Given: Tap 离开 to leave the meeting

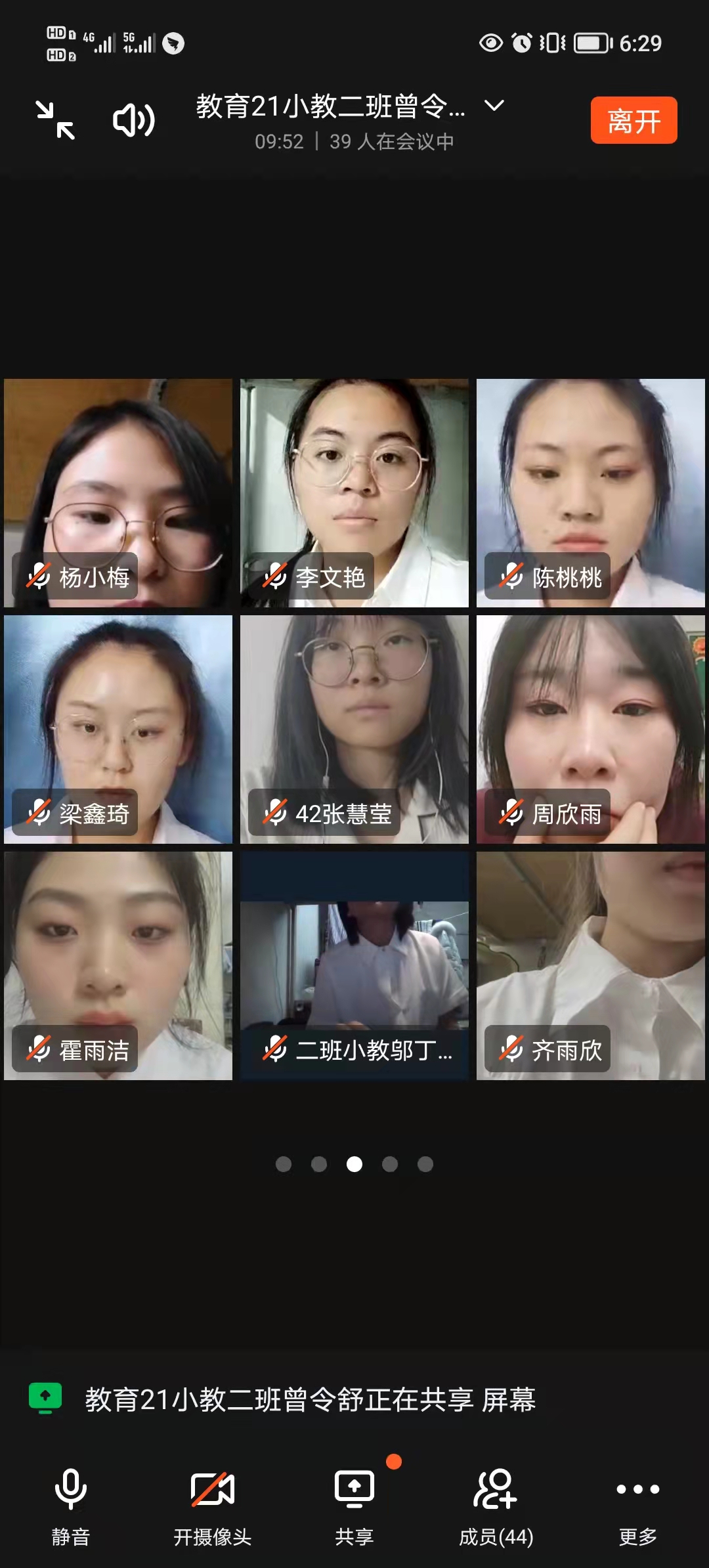Looking at the screenshot, I should click(634, 120).
